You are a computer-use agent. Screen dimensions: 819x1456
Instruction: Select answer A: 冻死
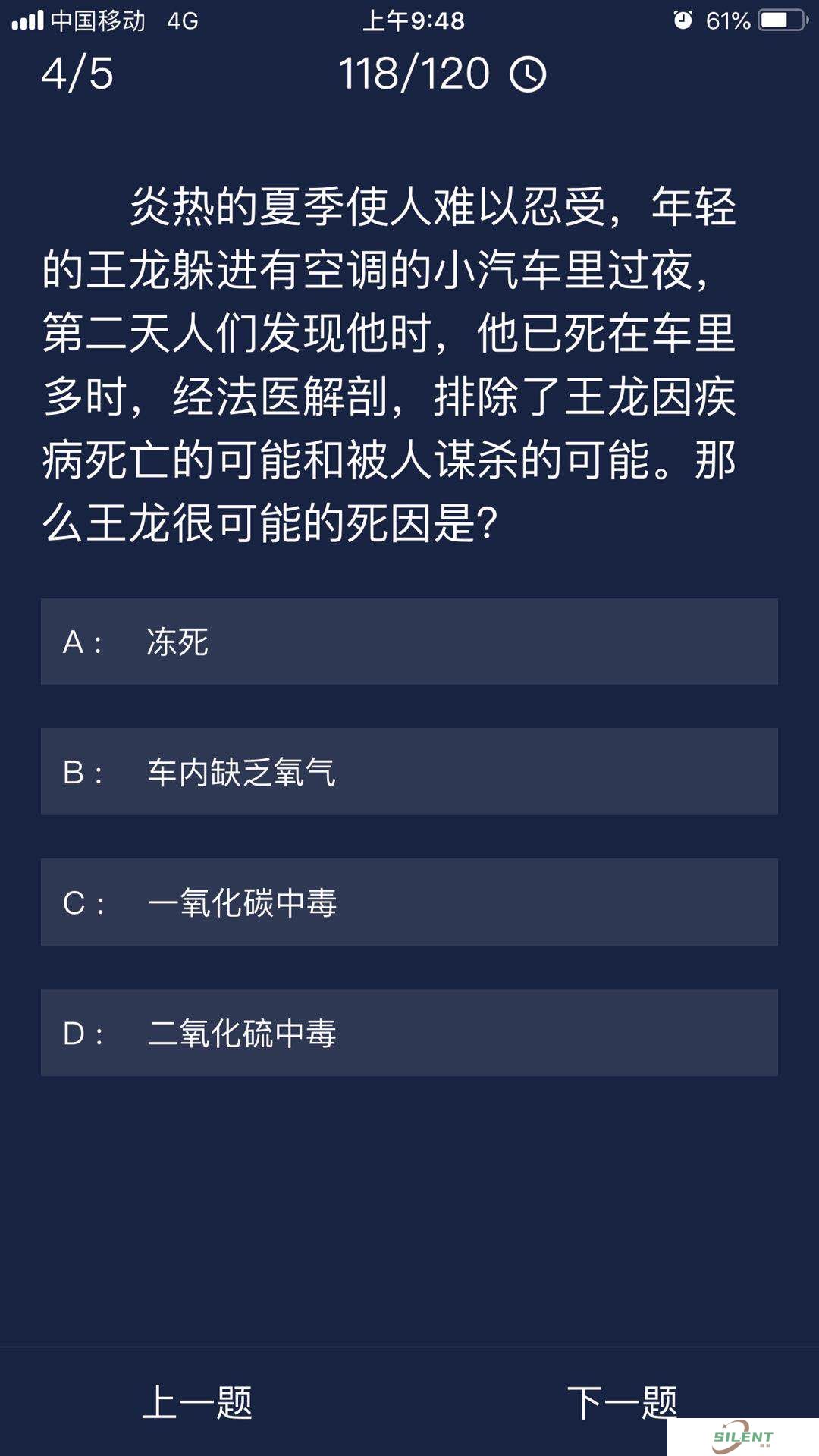click(409, 642)
